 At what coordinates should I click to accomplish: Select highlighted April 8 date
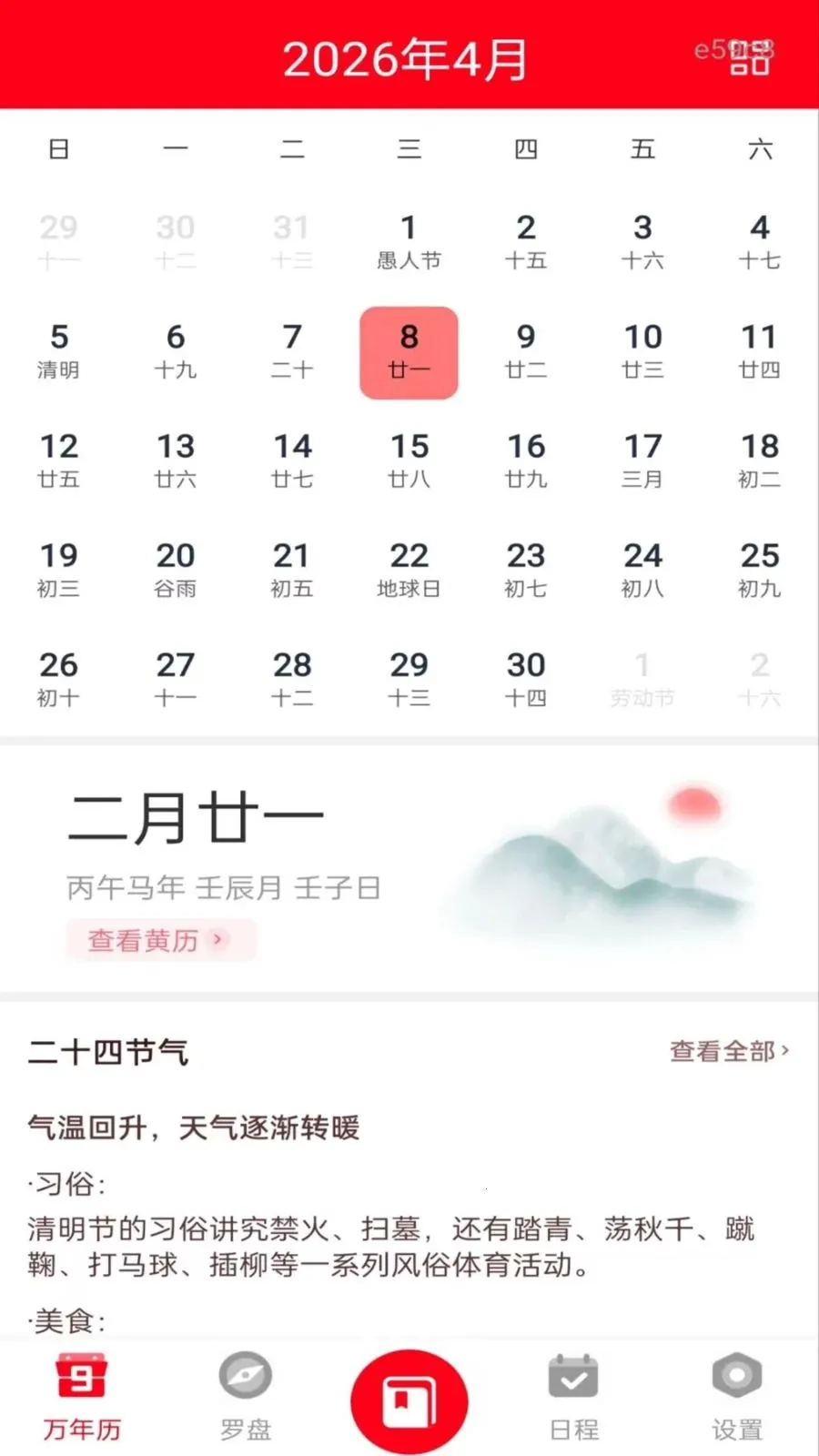tap(409, 352)
